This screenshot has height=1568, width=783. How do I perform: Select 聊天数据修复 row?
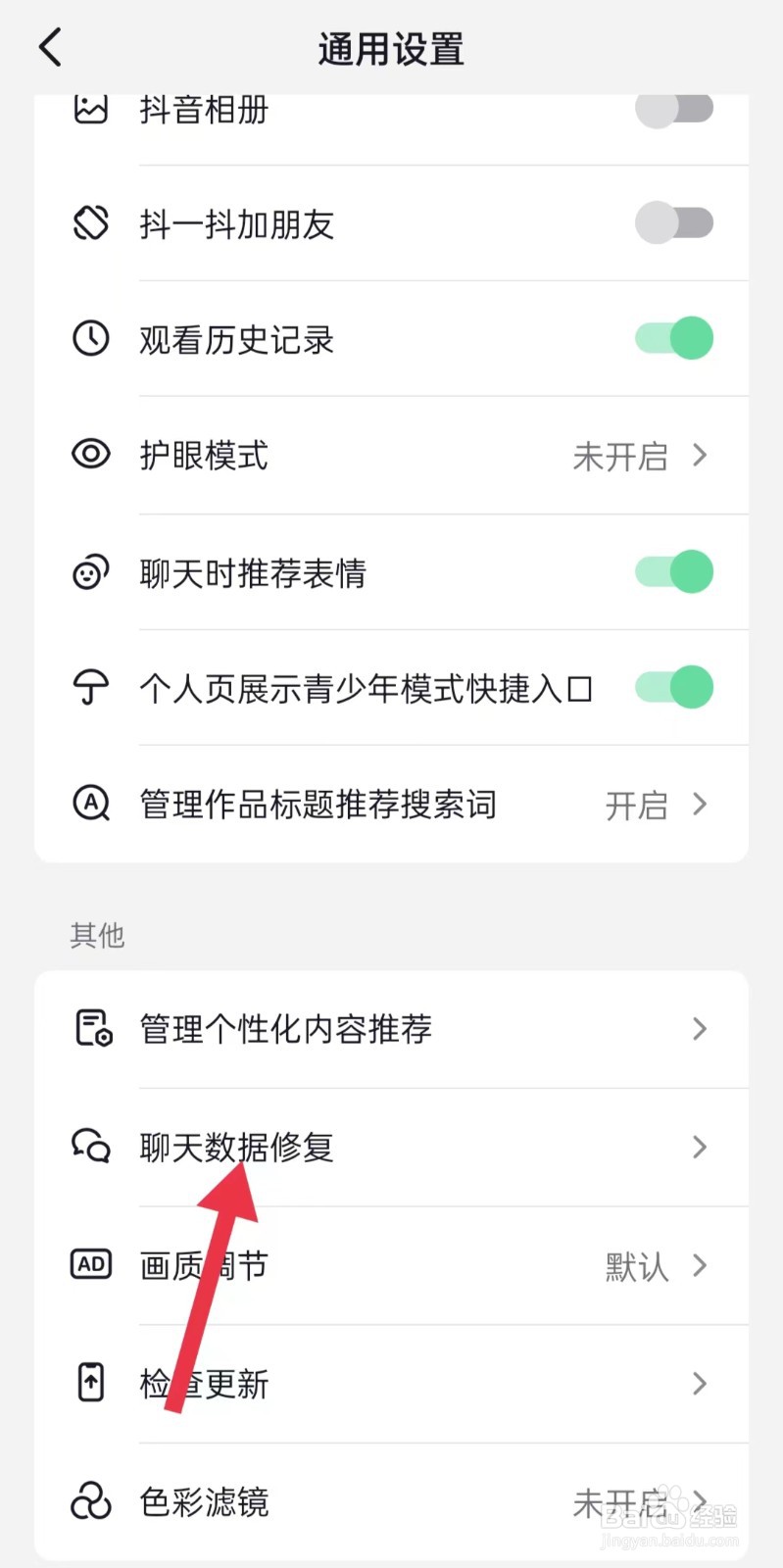click(x=391, y=1147)
